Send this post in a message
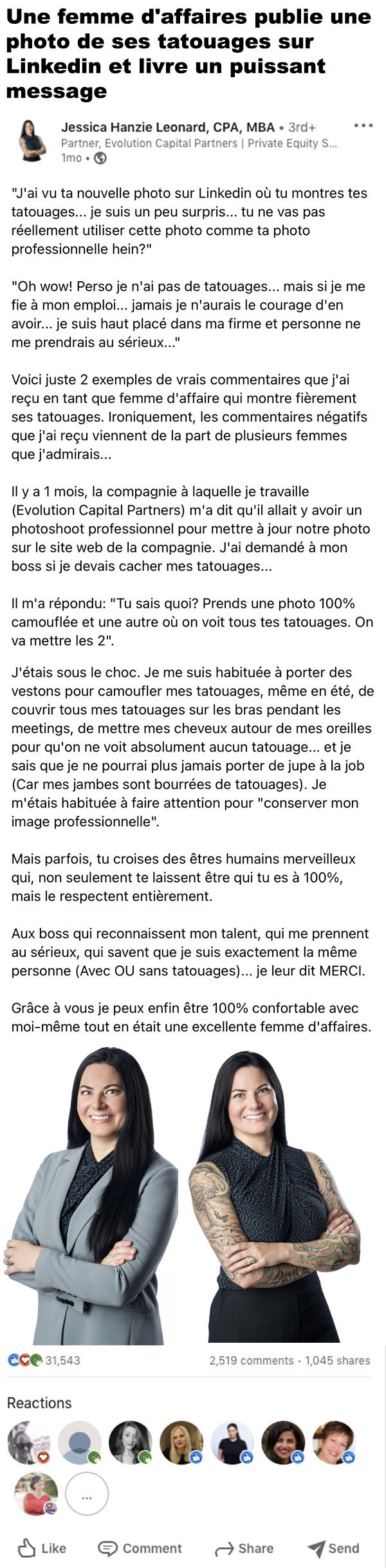 pos(333,1548)
